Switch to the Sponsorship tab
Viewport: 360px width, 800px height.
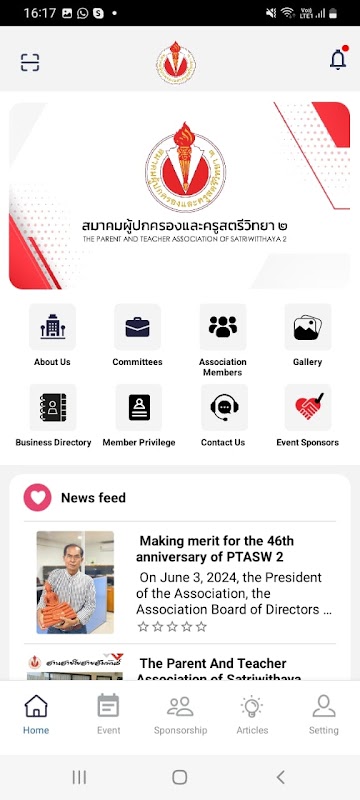tap(181, 714)
